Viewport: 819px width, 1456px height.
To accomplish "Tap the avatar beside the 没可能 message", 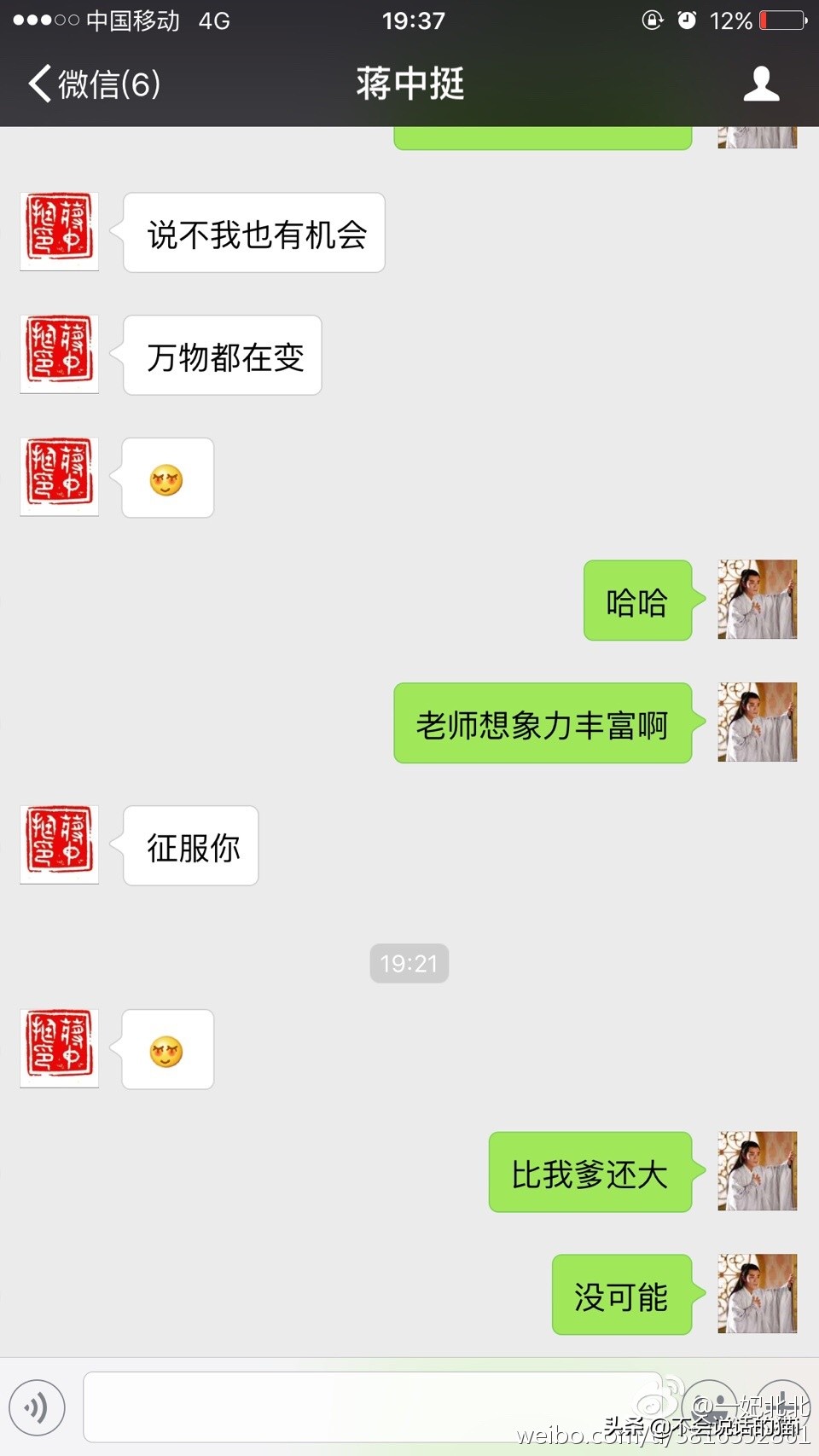I will (757, 1296).
